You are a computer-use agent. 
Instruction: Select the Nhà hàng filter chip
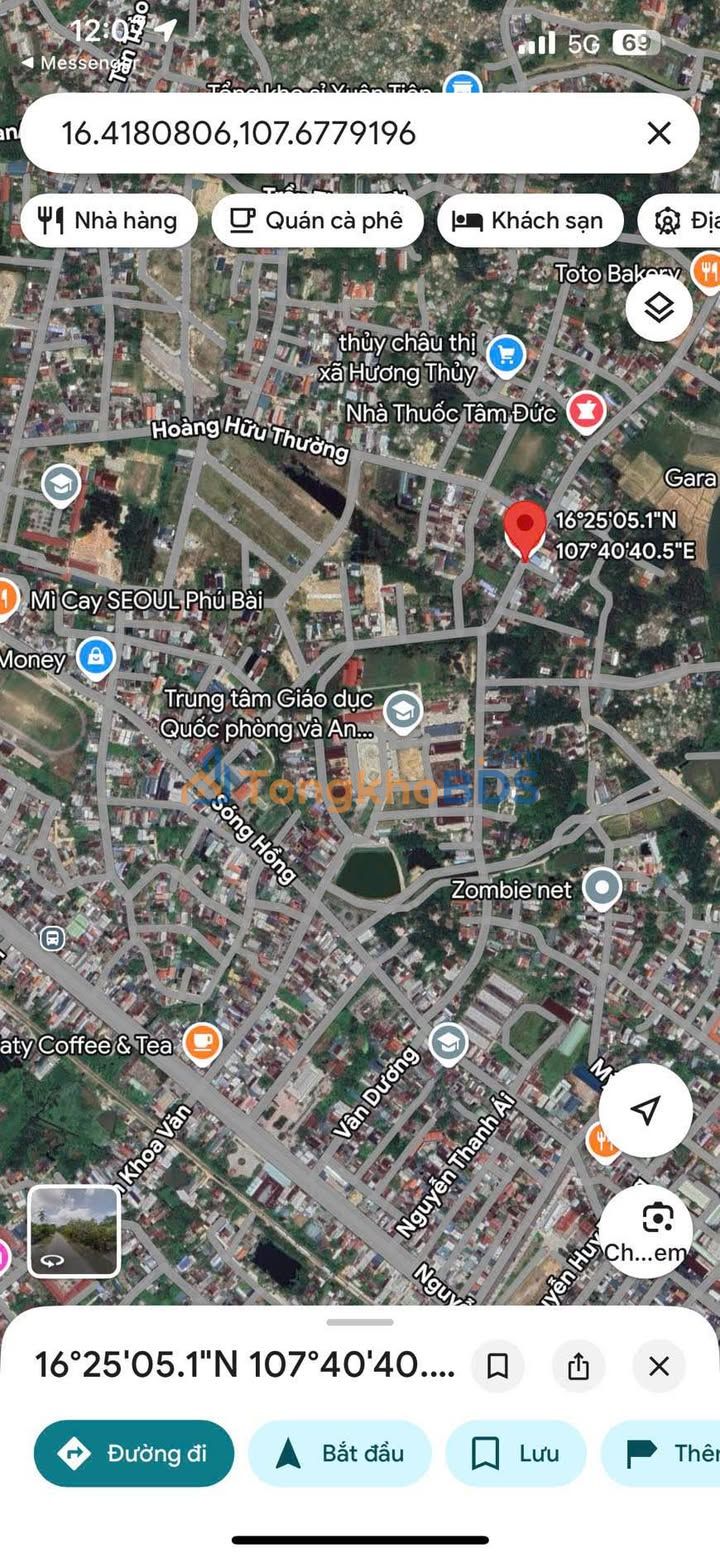(x=107, y=221)
